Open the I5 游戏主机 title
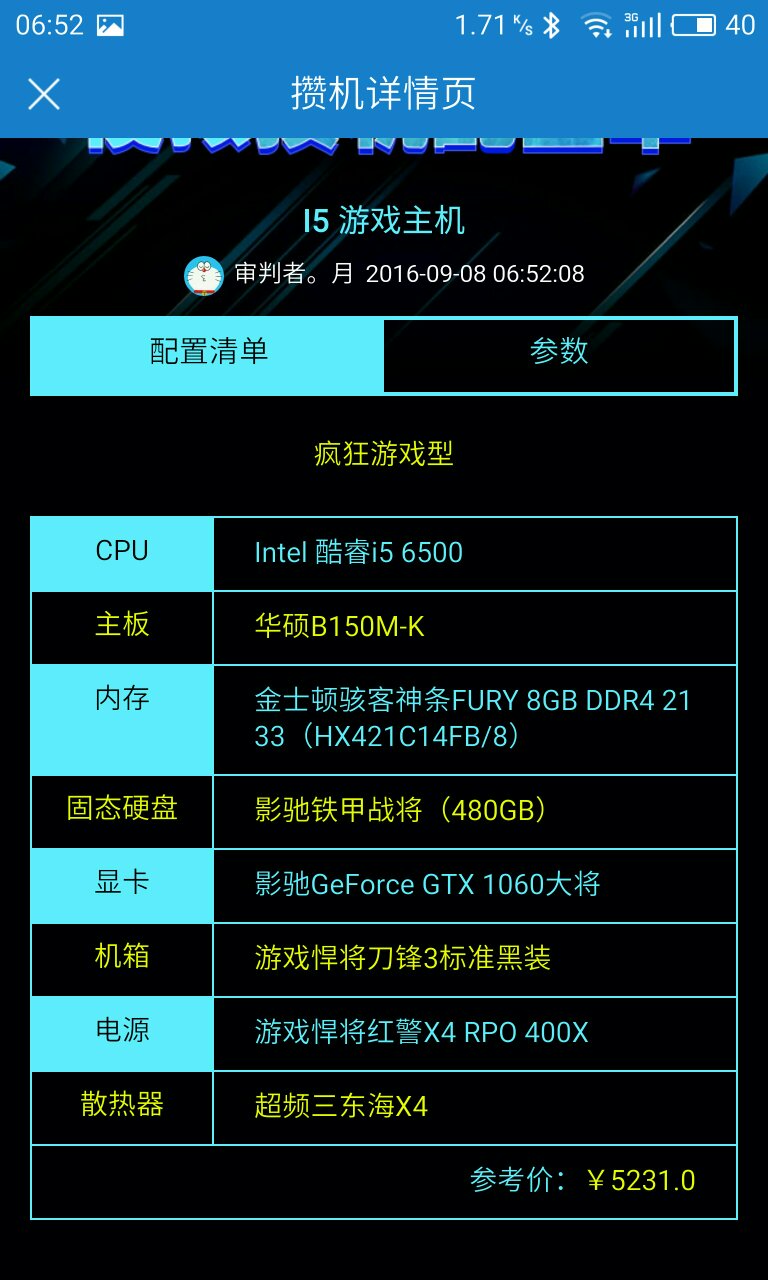 (383, 220)
